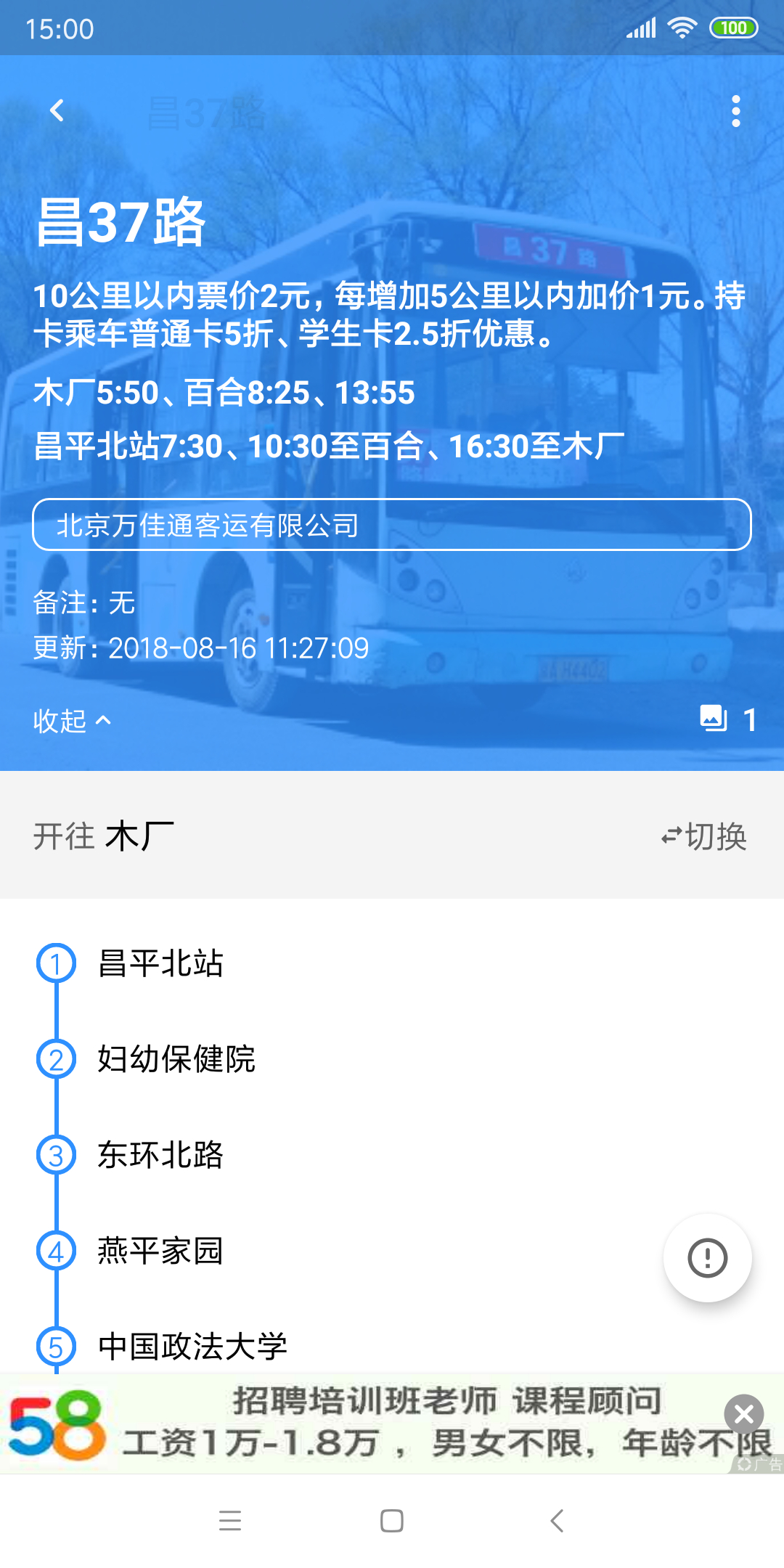Image resolution: width=784 pixels, height=1568 pixels.
Task: Open recent apps from the navigation bar
Action: (x=230, y=1520)
